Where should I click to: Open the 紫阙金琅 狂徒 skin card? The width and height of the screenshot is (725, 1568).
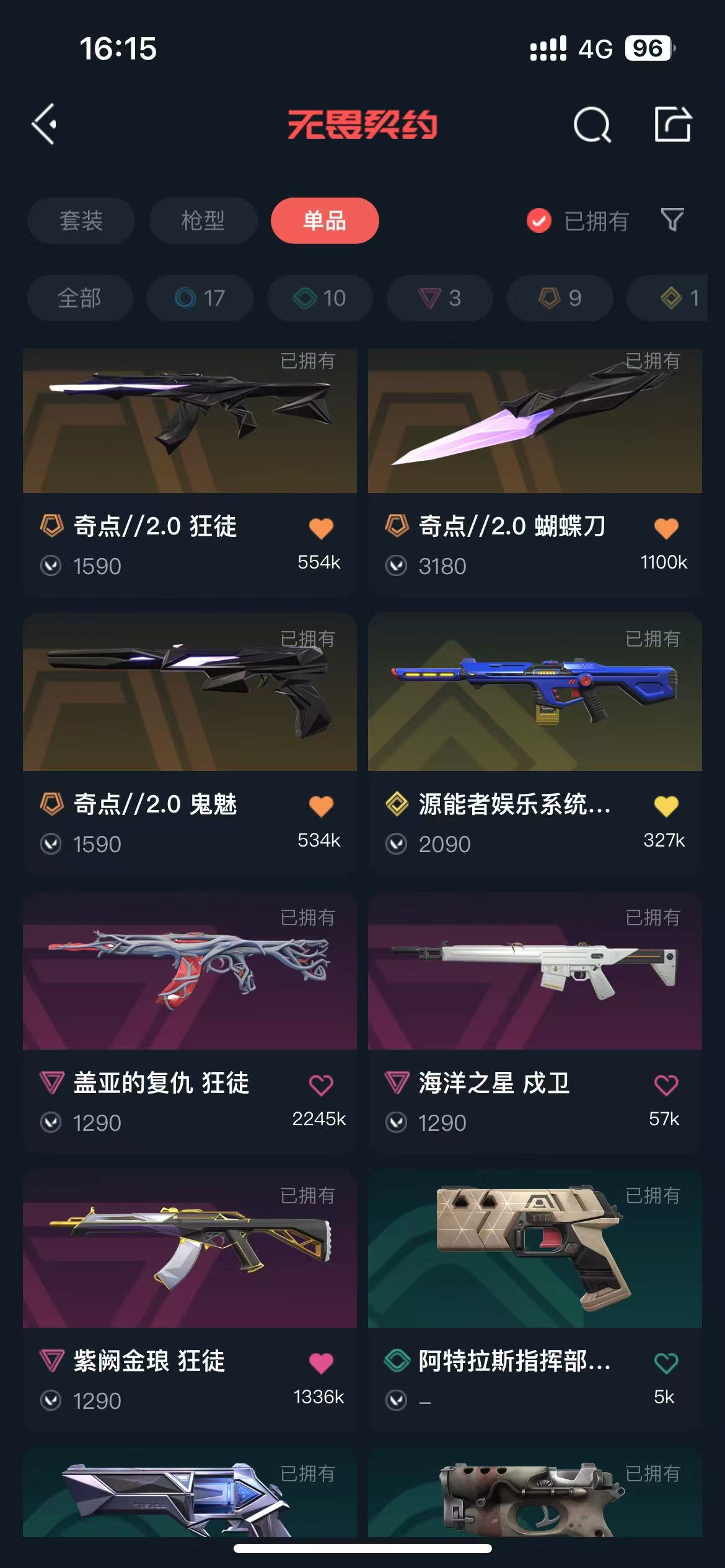click(x=190, y=1249)
